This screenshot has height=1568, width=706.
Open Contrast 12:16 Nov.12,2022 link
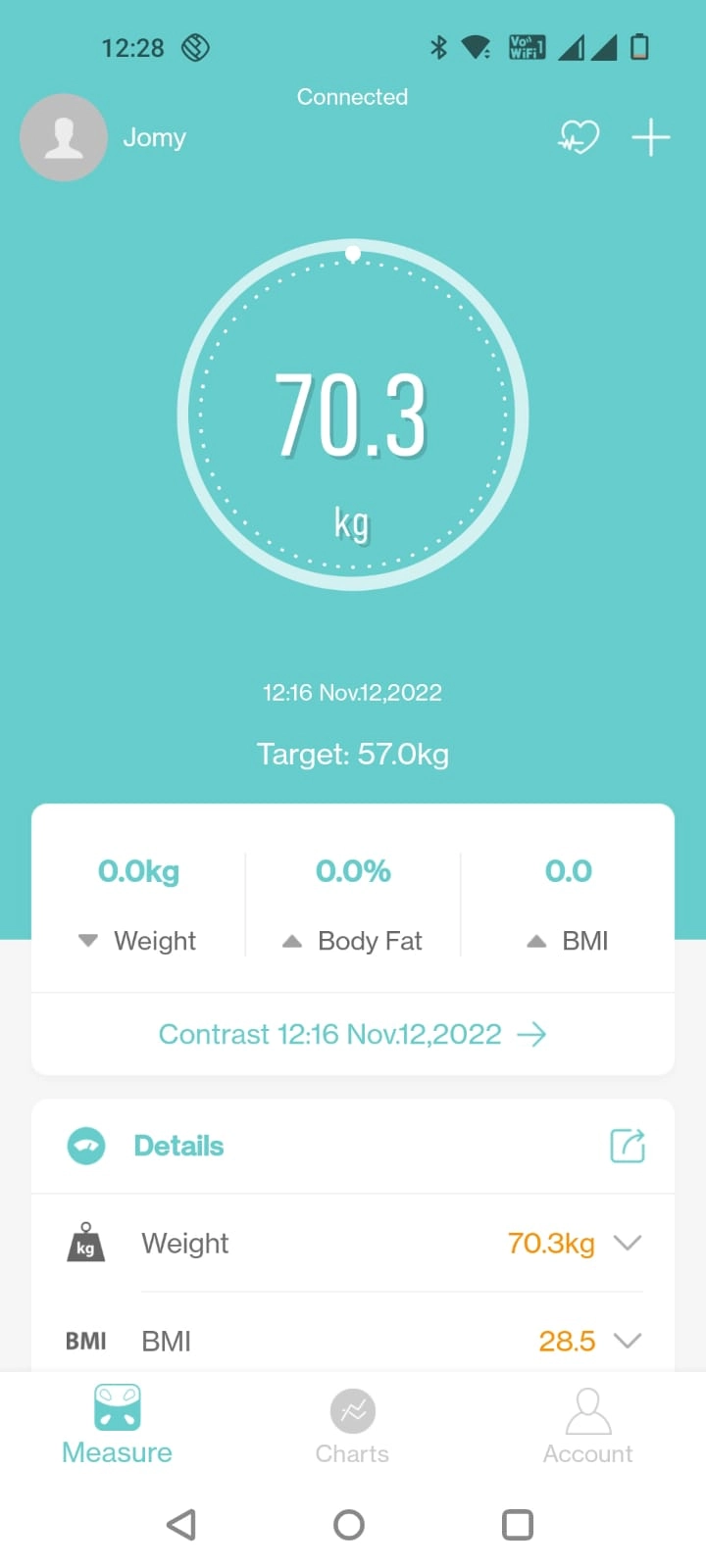click(x=352, y=1034)
